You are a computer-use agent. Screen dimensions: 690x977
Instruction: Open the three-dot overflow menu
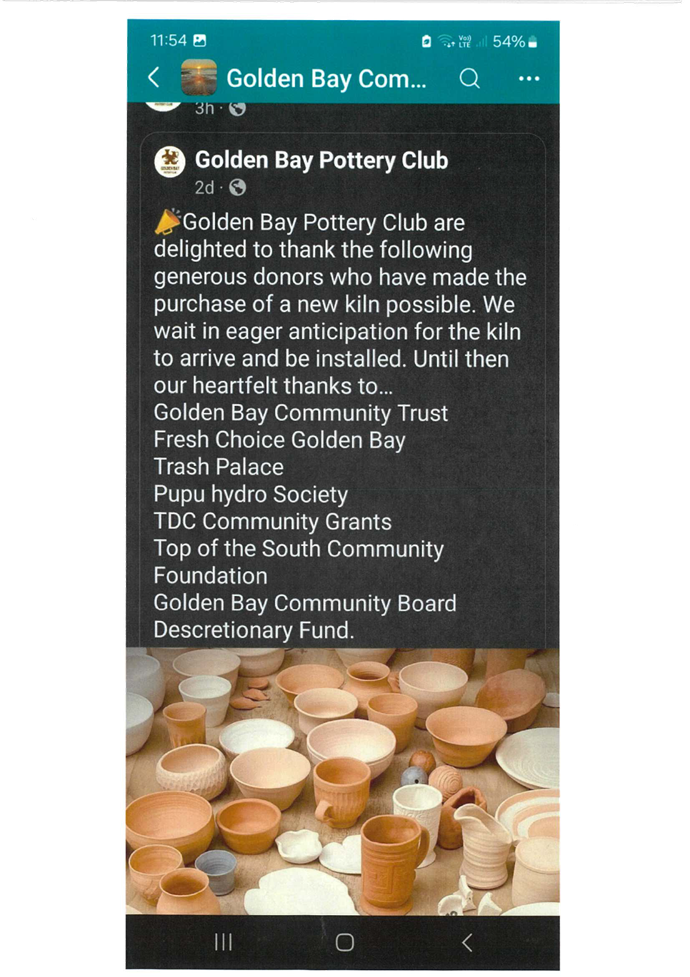pos(529,78)
